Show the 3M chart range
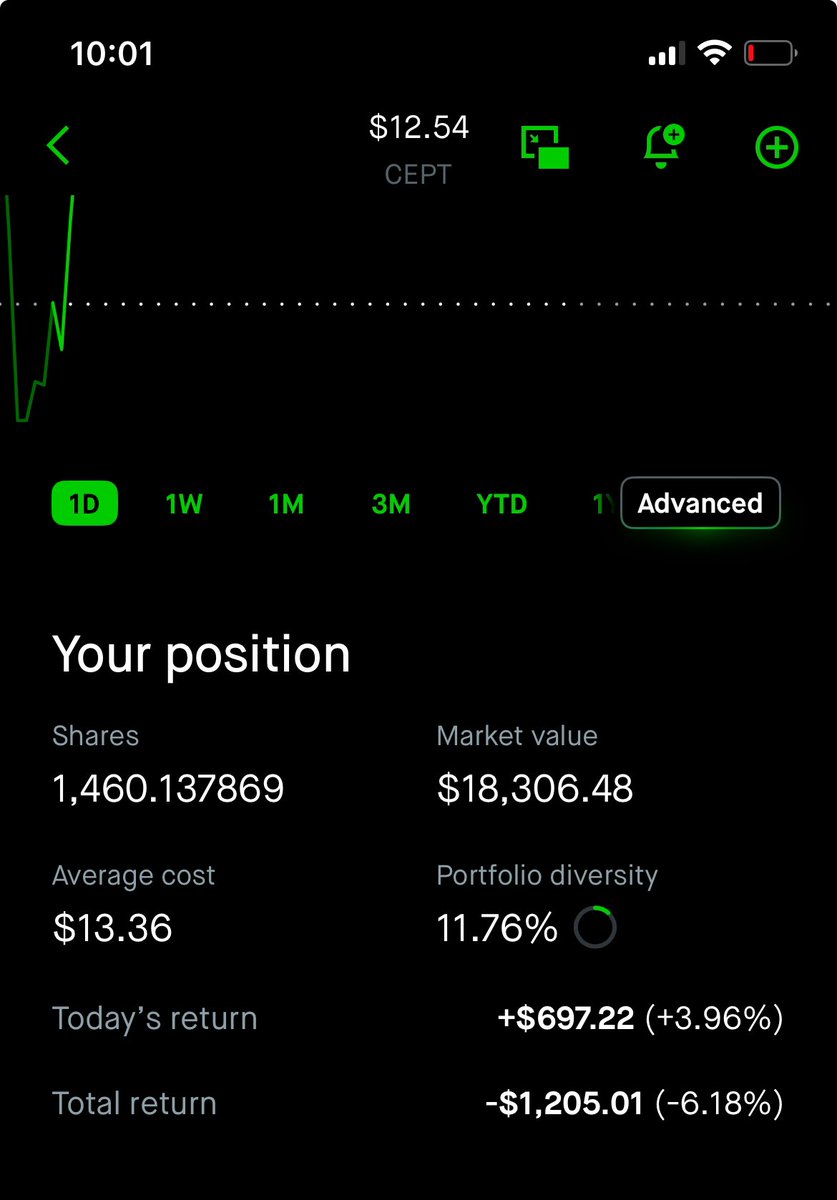The width and height of the screenshot is (837, 1200). point(391,504)
